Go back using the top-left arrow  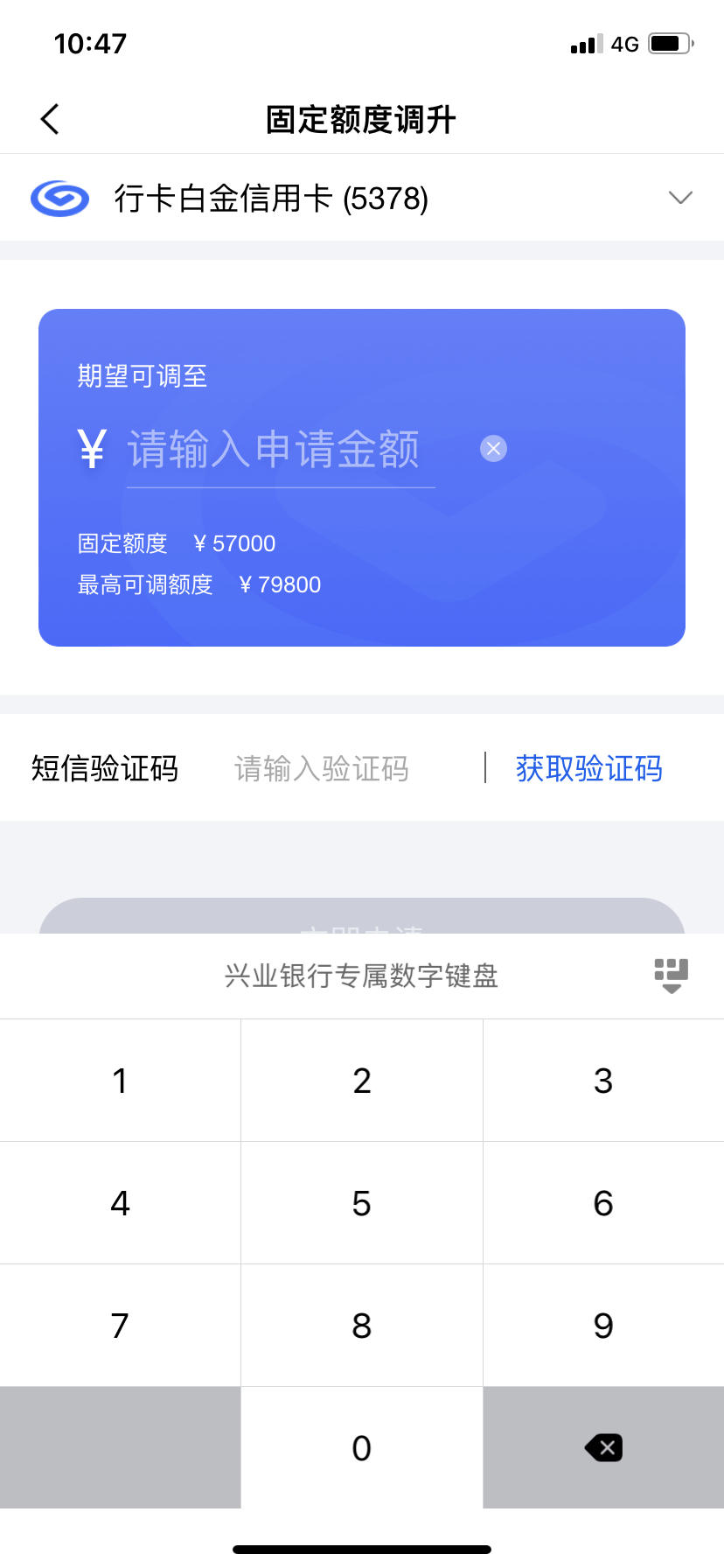(x=50, y=119)
